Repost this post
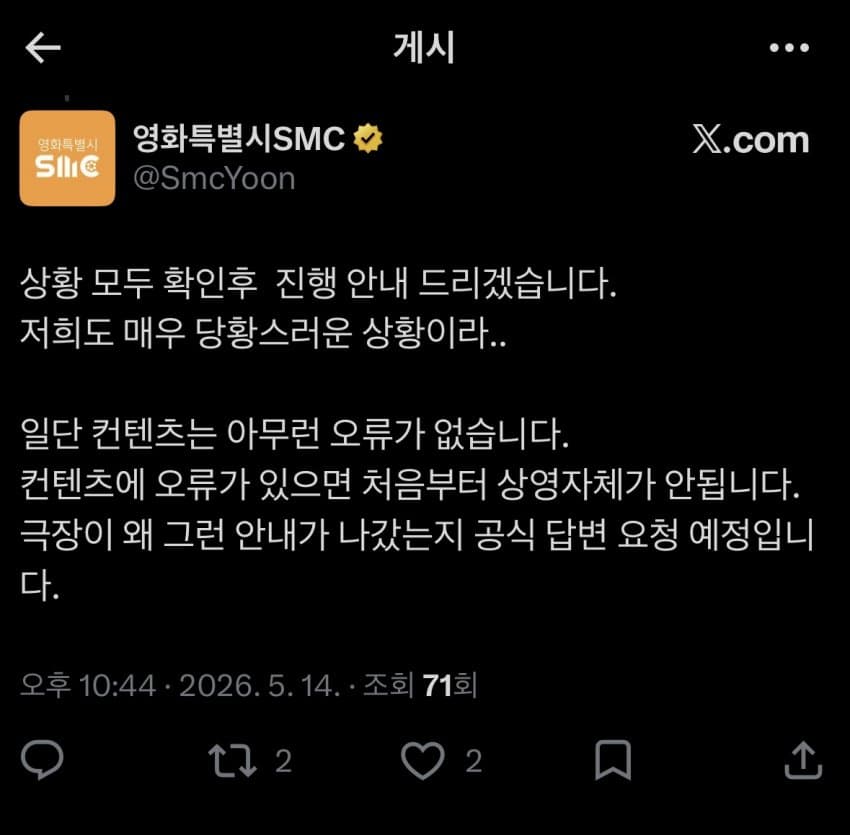850x835 pixels. 232,760
